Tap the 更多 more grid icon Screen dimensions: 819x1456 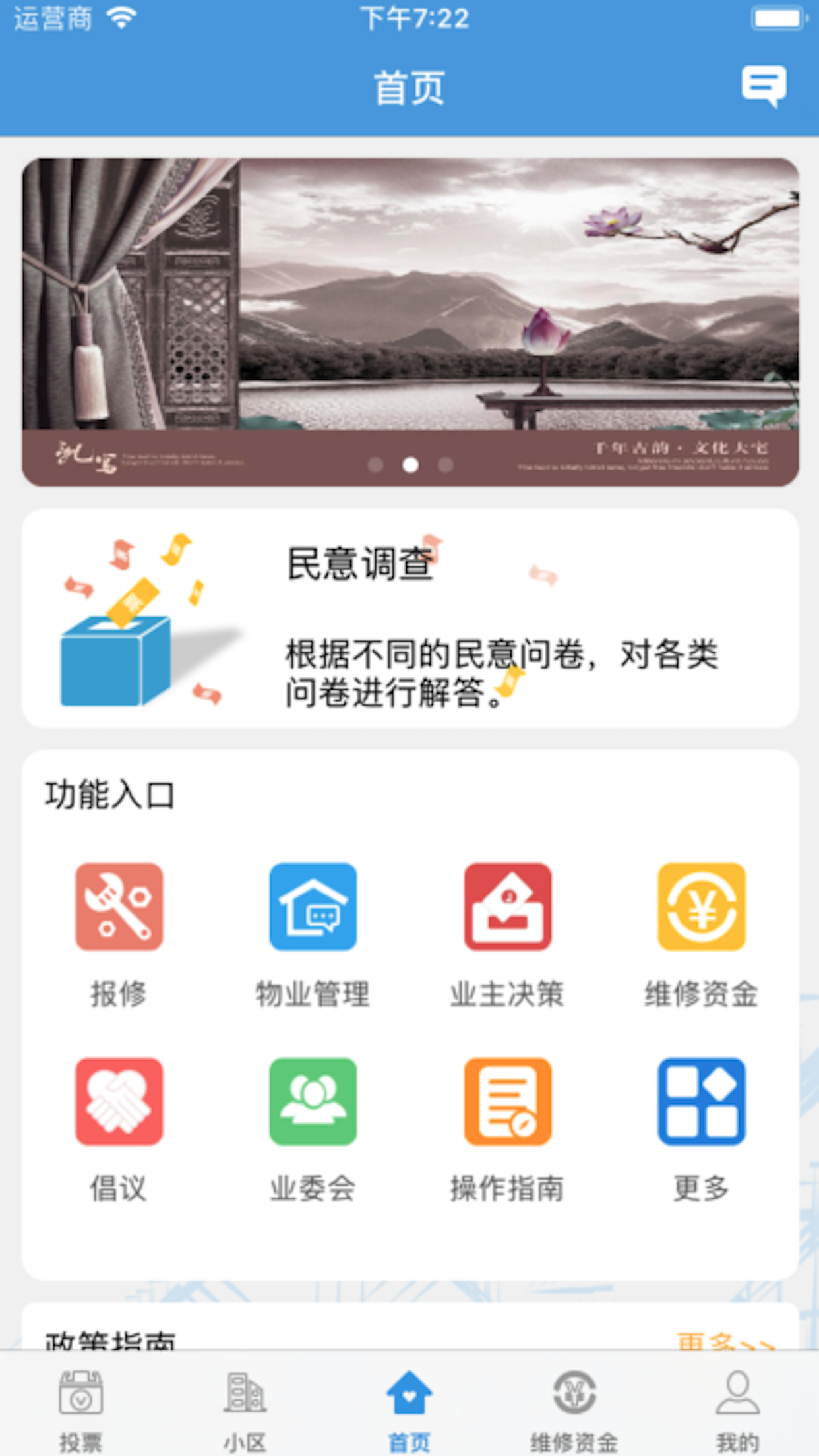[701, 1102]
